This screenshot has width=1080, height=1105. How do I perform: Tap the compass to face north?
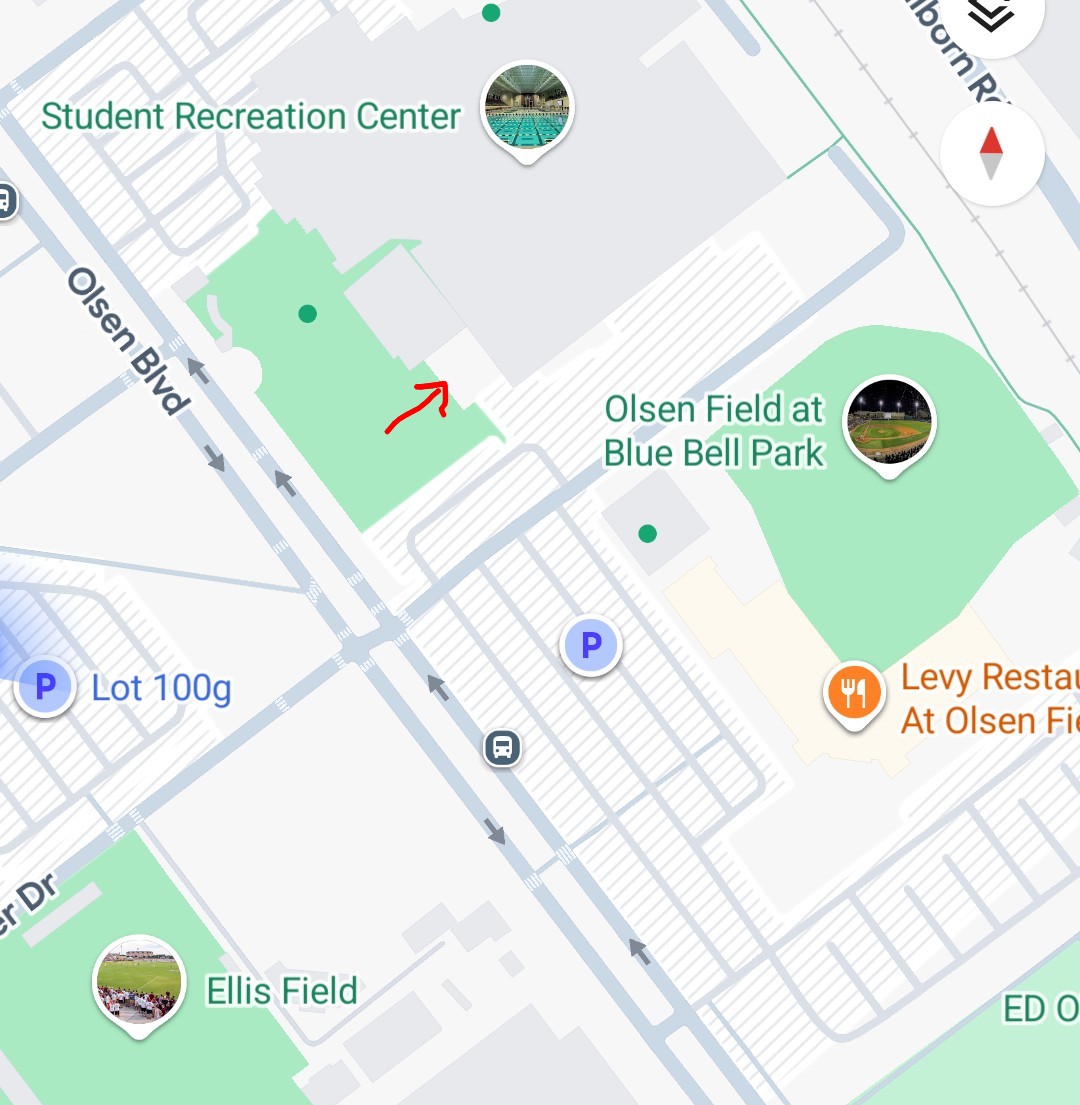click(992, 154)
